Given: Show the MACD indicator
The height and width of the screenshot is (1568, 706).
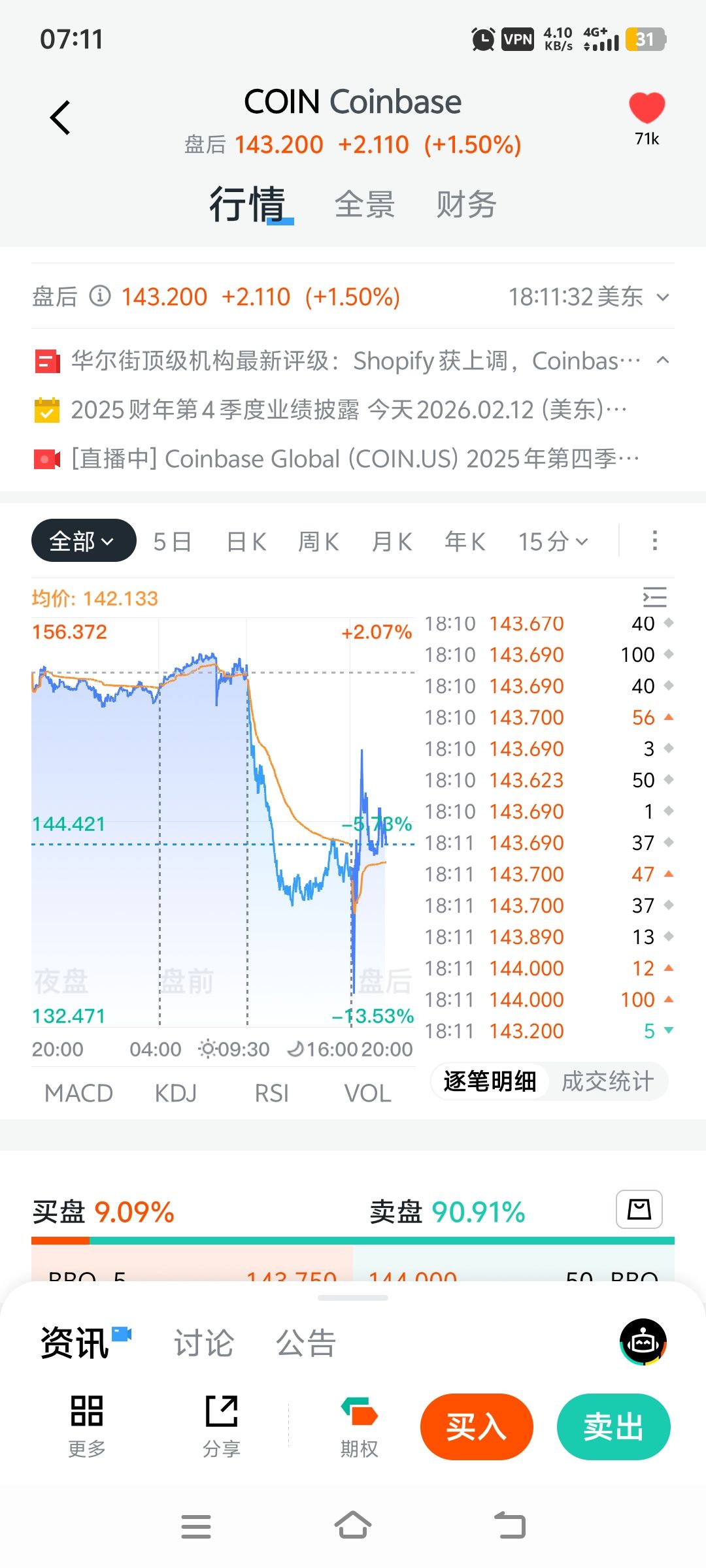Looking at the screenshot, I should [x=78, y=1093].
